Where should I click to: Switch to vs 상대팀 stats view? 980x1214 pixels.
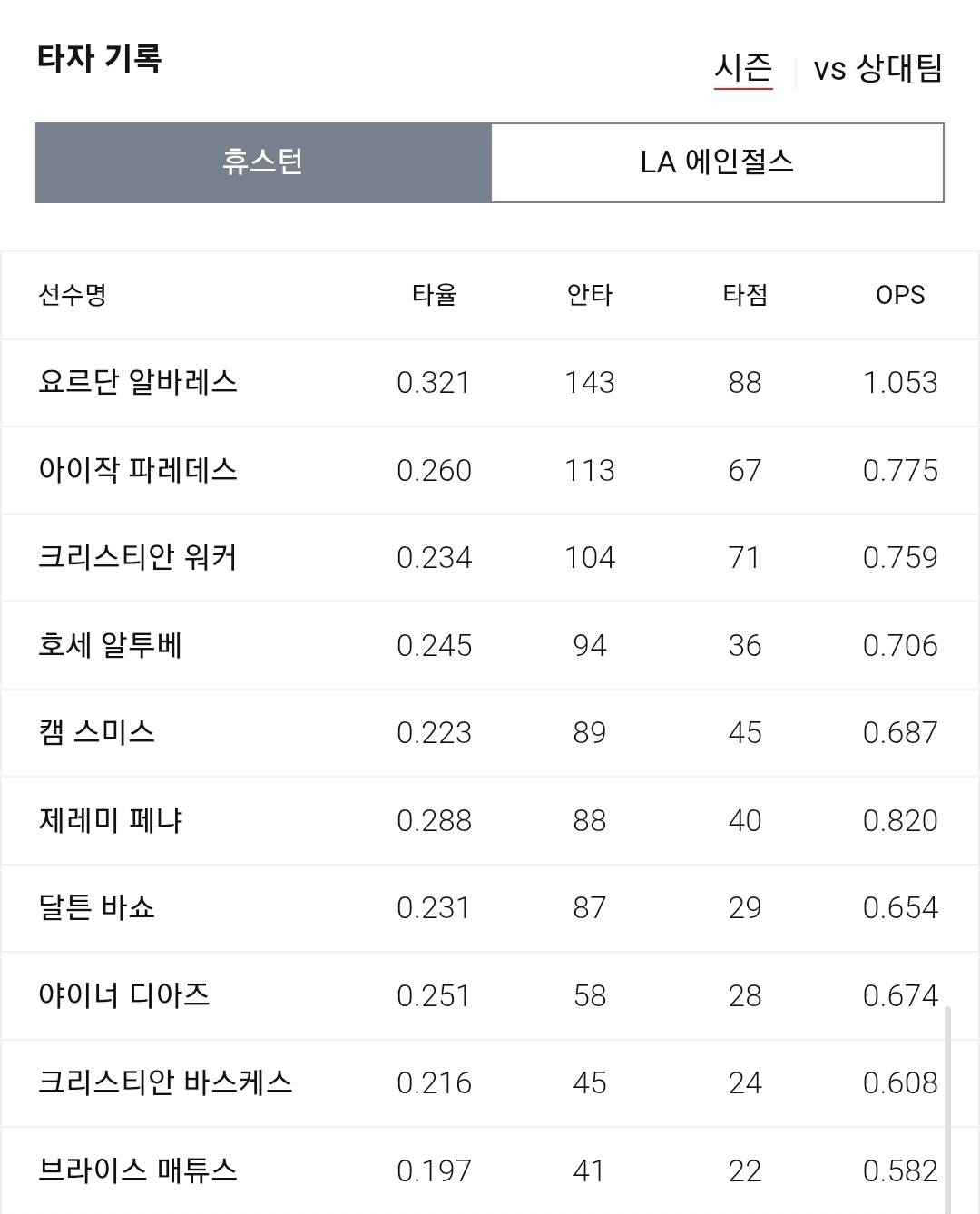click(877, 69)
